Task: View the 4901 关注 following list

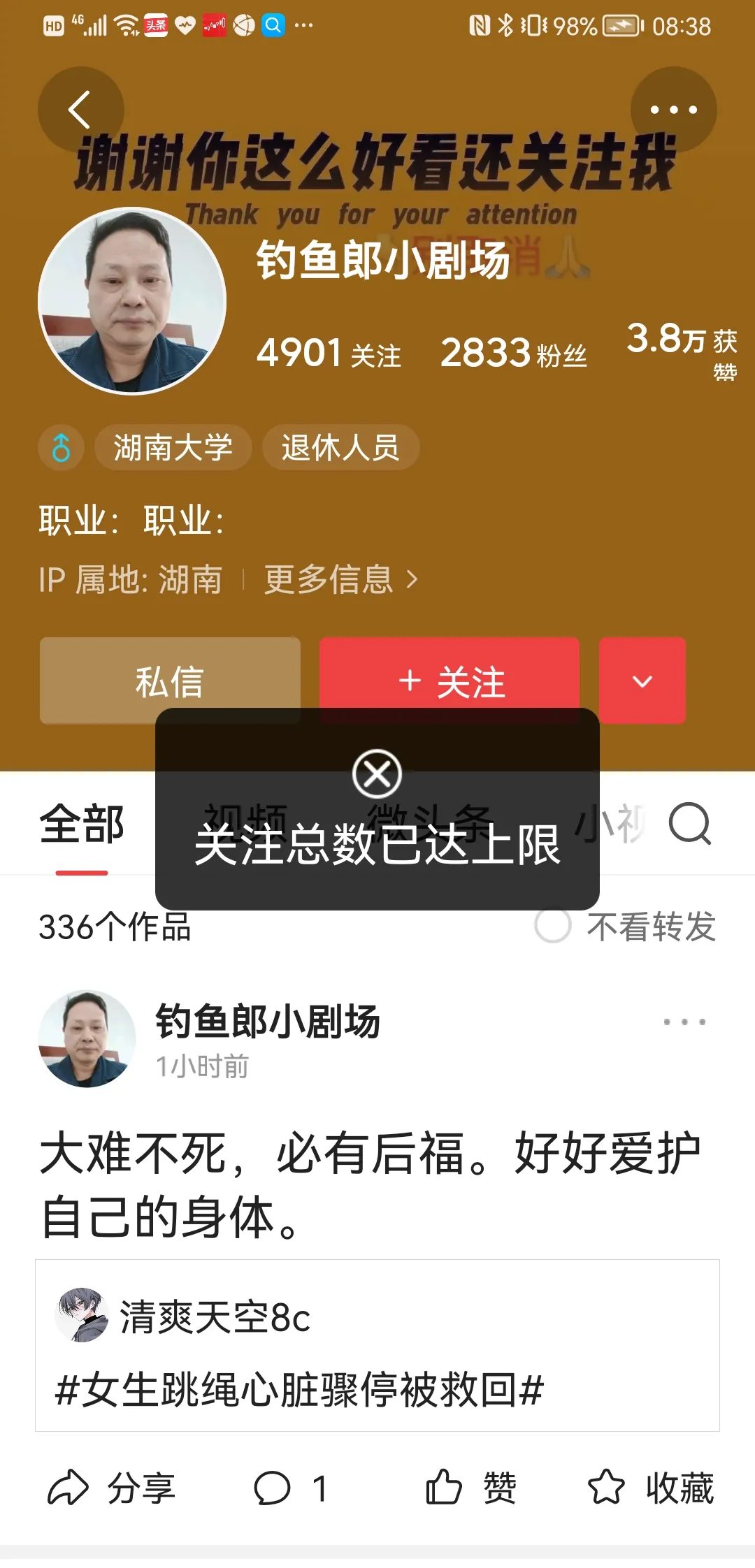Action: (329, 353)
